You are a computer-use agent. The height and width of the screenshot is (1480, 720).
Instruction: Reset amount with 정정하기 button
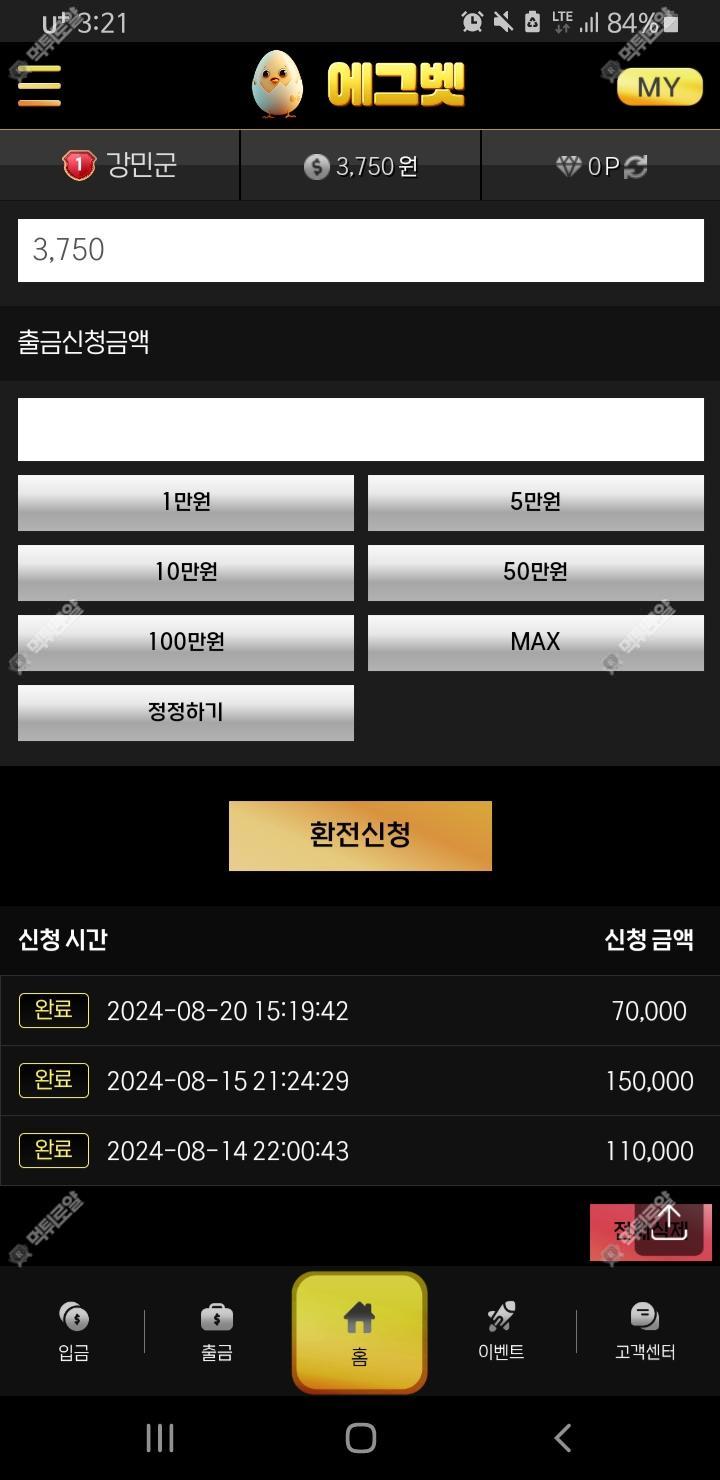185,712
